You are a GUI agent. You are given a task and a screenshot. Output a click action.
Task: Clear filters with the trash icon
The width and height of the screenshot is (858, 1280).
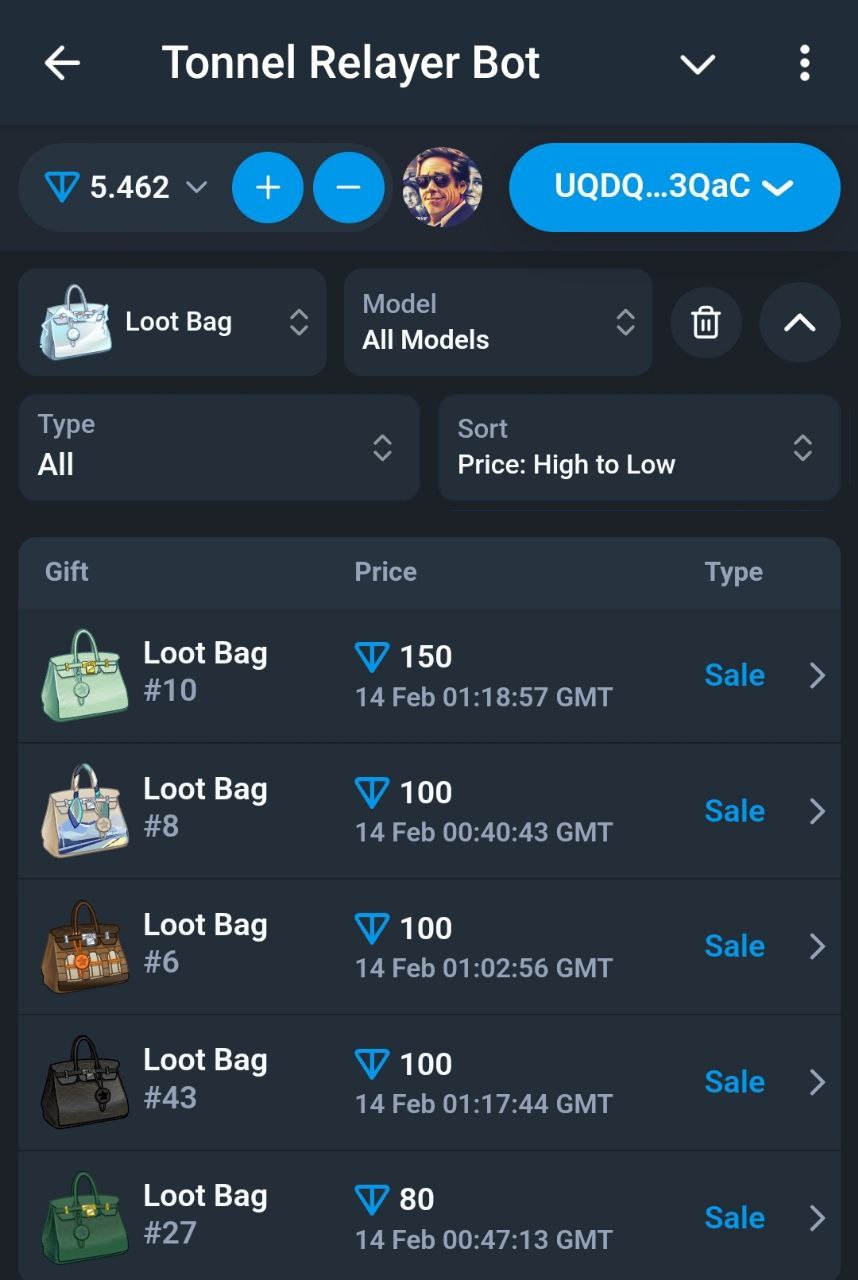pos(706,322)
